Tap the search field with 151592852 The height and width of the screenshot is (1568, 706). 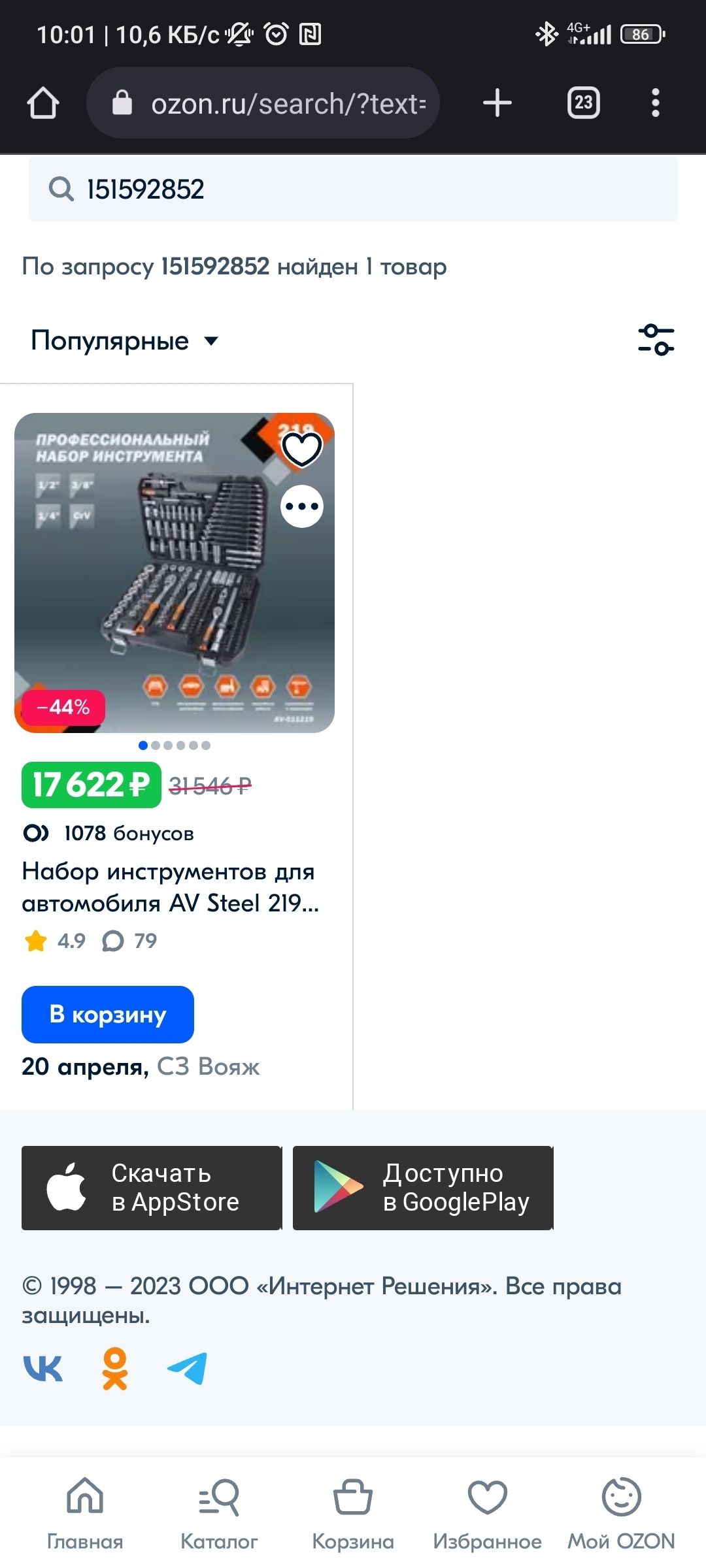pos(353,189)
